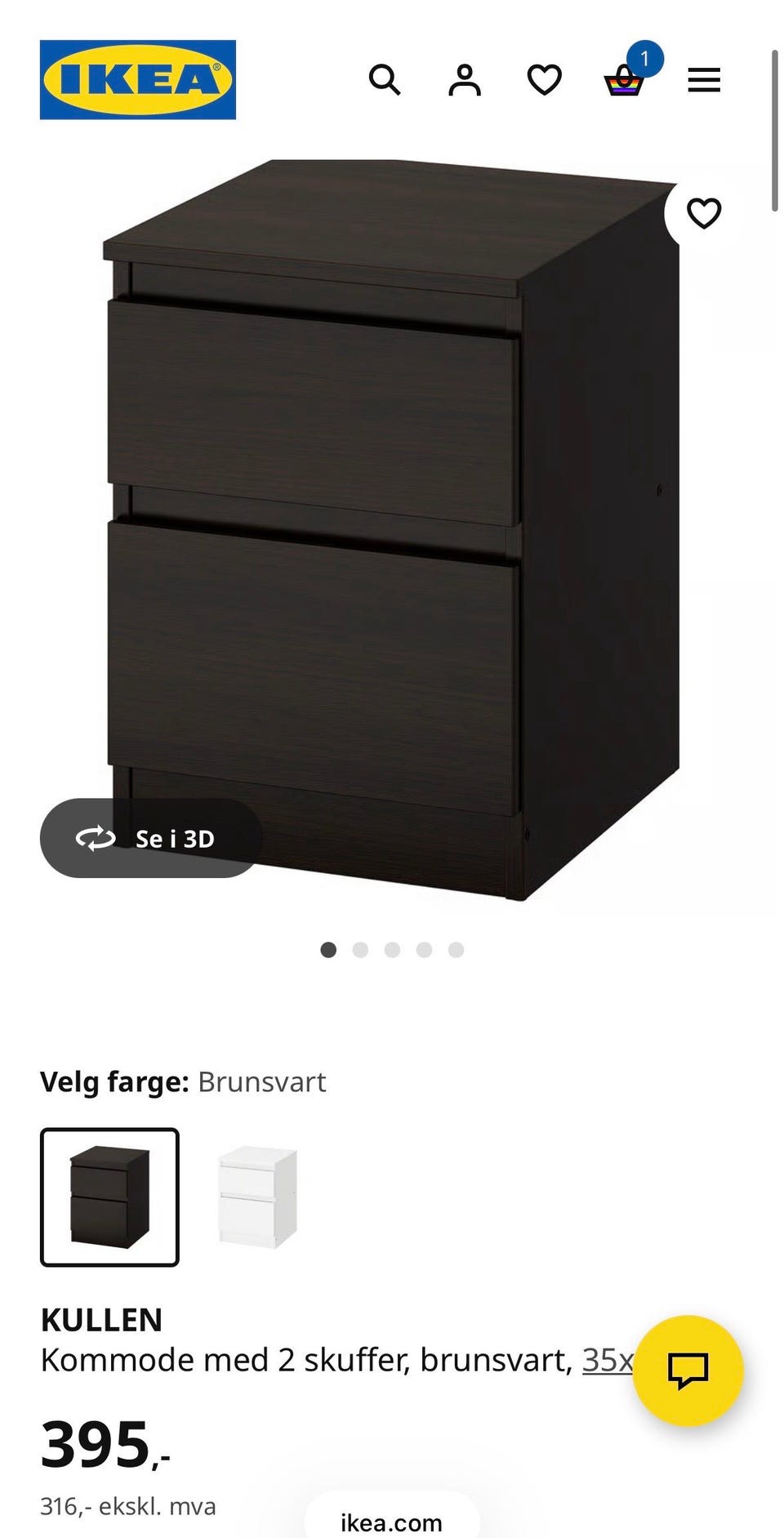Save KULLEN to favourites on the product image
Viewport: 784px width, 1538px height.
click(x=704, y=213)
